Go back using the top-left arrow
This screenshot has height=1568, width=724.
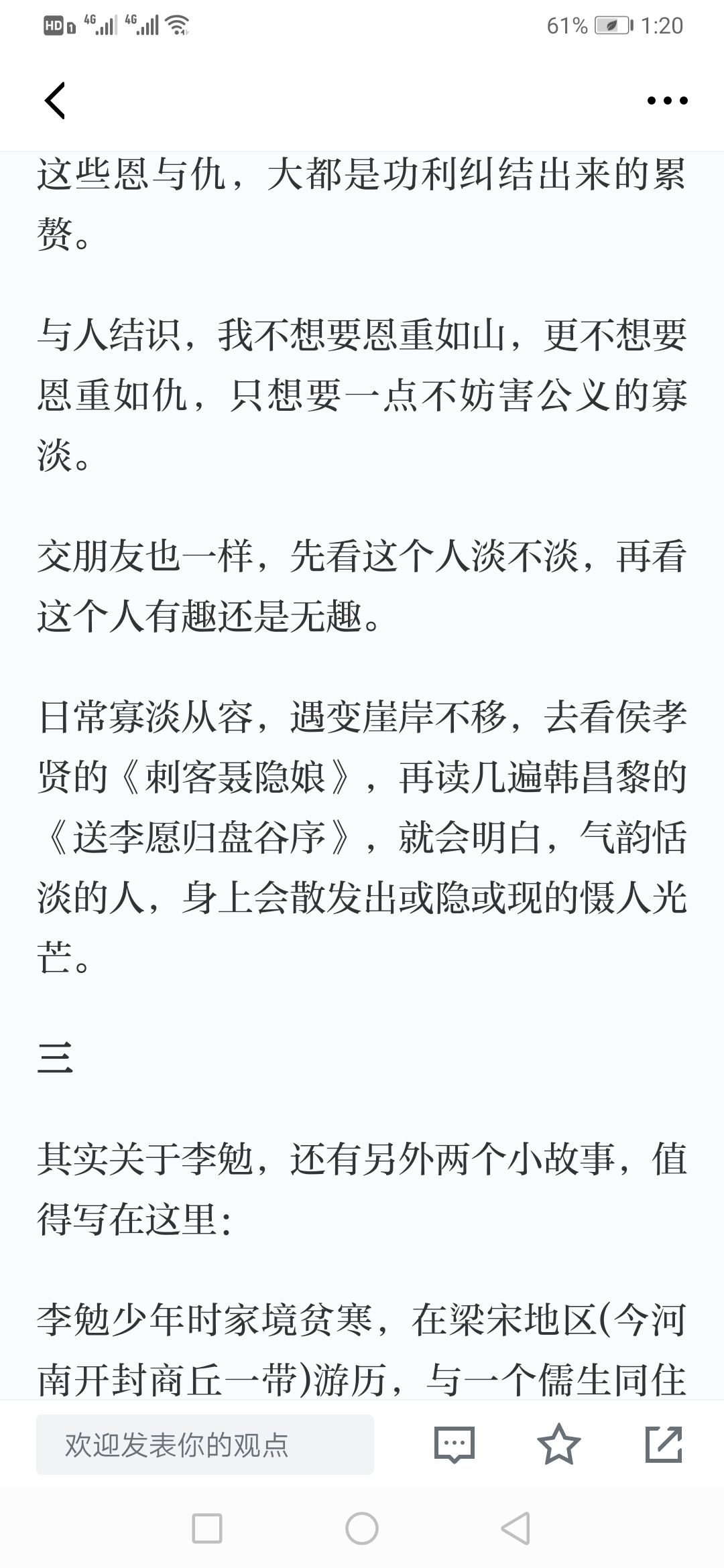pos(55,101)
